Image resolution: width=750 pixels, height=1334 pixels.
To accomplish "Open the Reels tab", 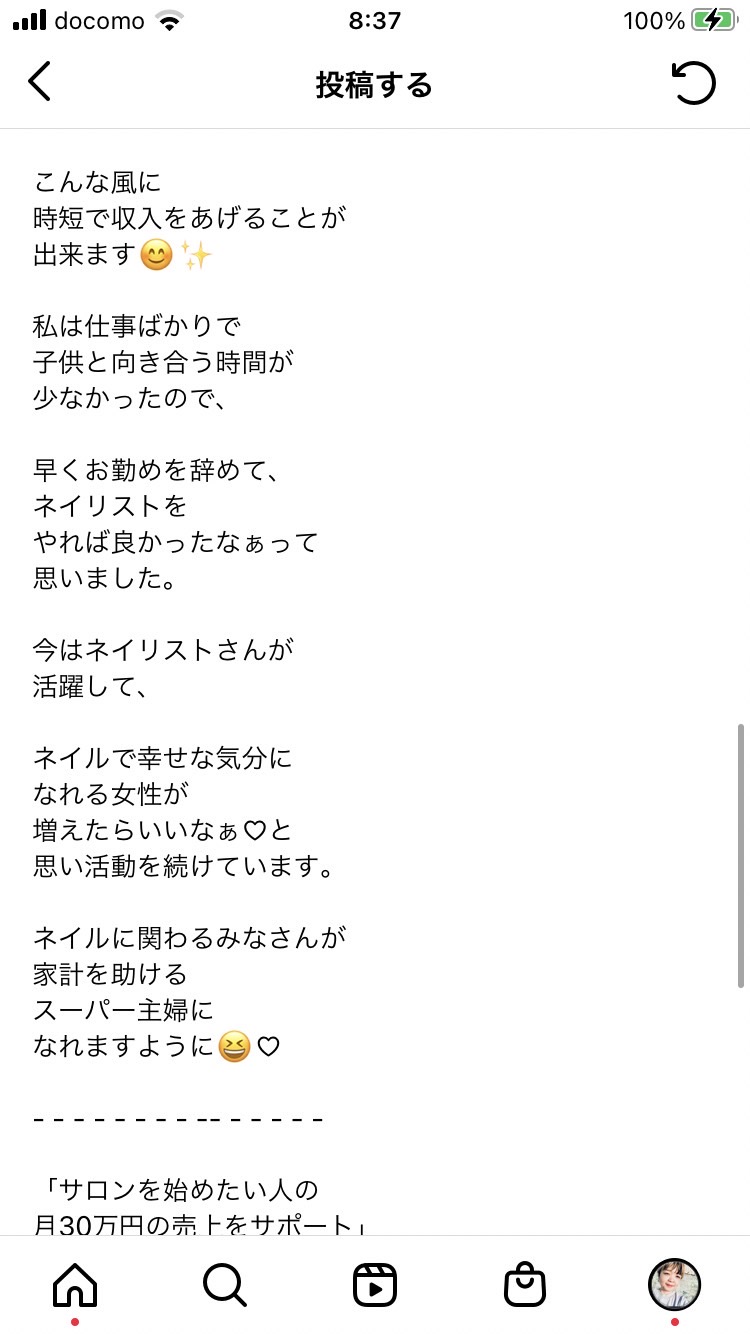I will coord(375,1284).
